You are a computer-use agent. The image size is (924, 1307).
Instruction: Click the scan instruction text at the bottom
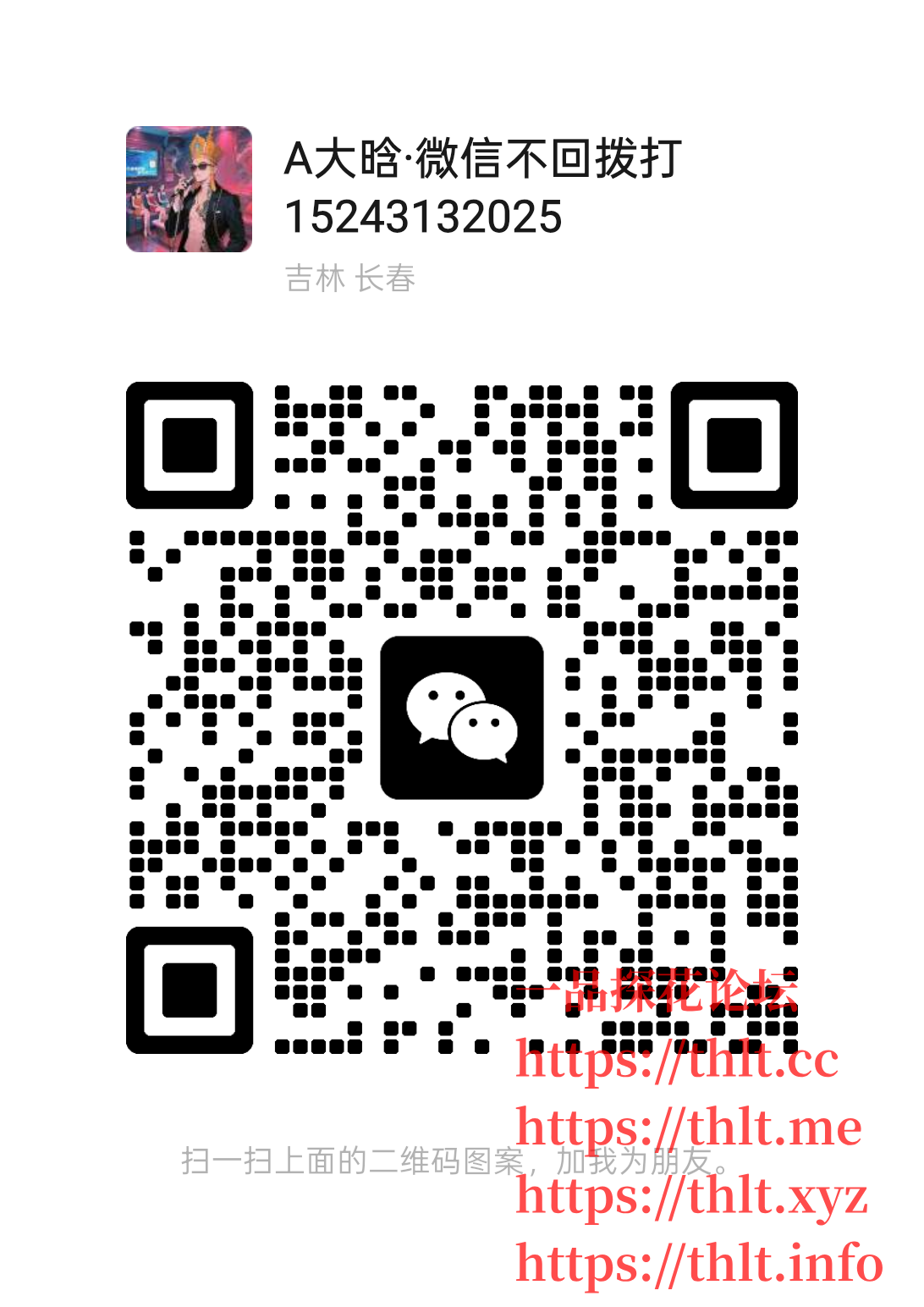(454, 1161)
